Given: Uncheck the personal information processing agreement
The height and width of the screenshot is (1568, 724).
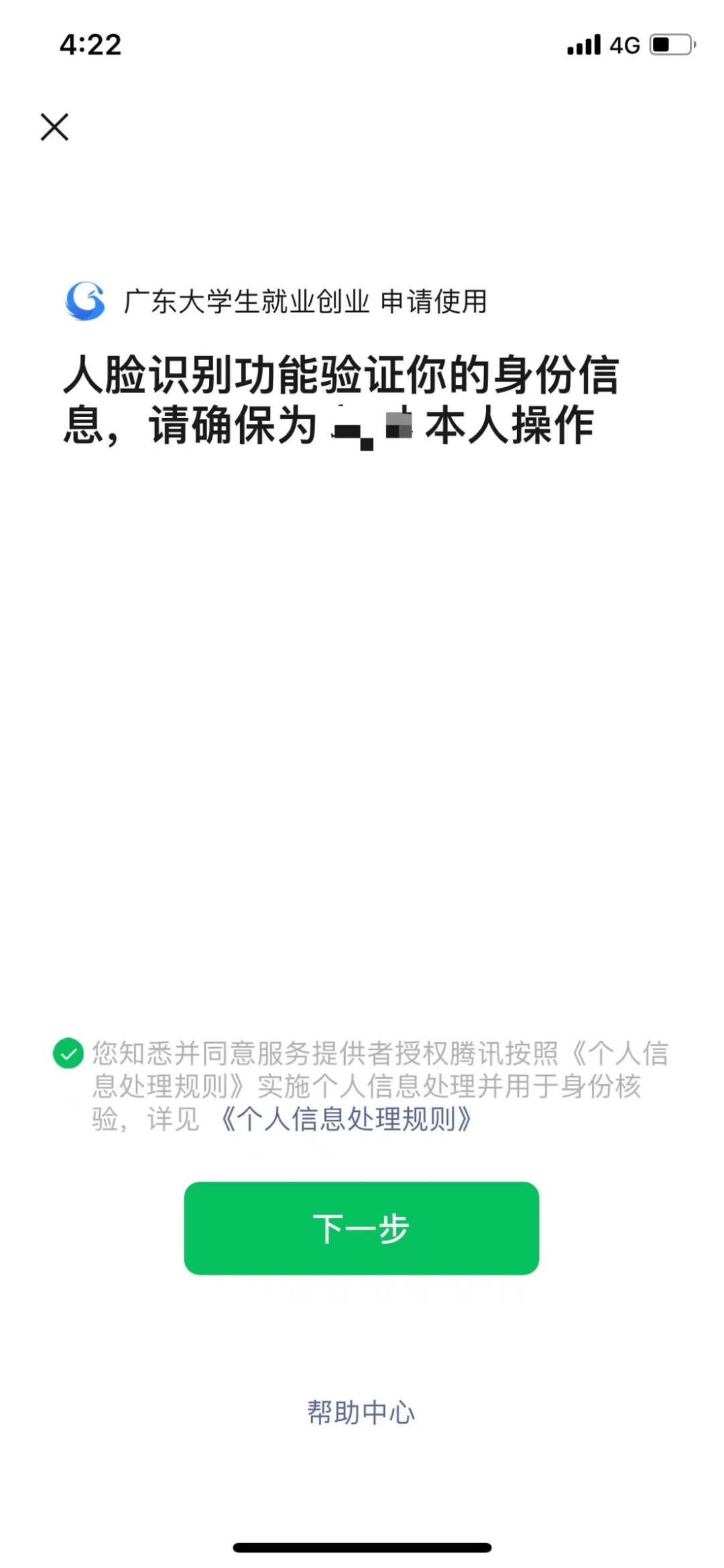Looking at the screenshot, I should (x=68, y=1053).
